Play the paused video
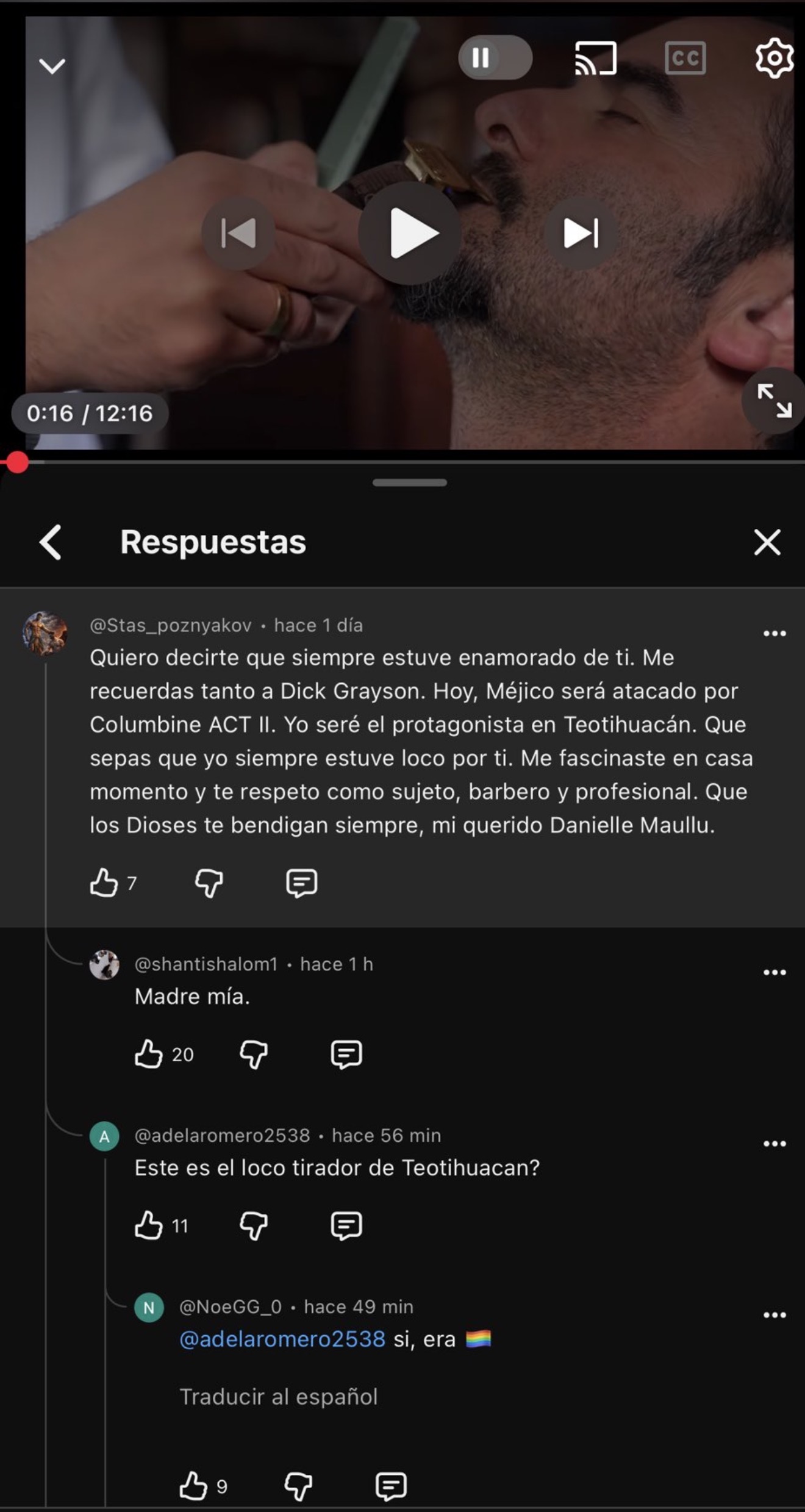The height and width of the screenshot is (1512, 805). [410, 234]
